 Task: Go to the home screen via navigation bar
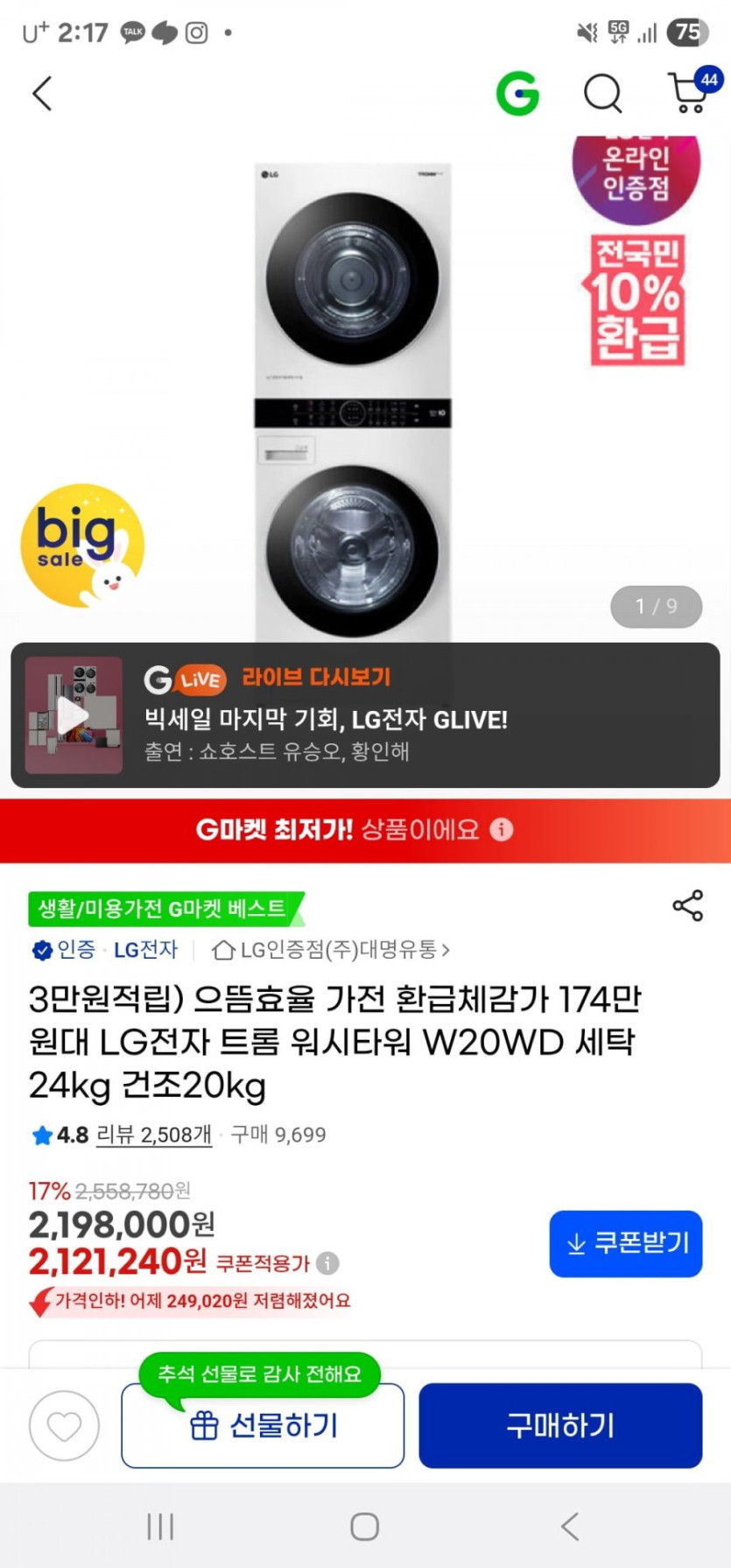click(364, 1527)
